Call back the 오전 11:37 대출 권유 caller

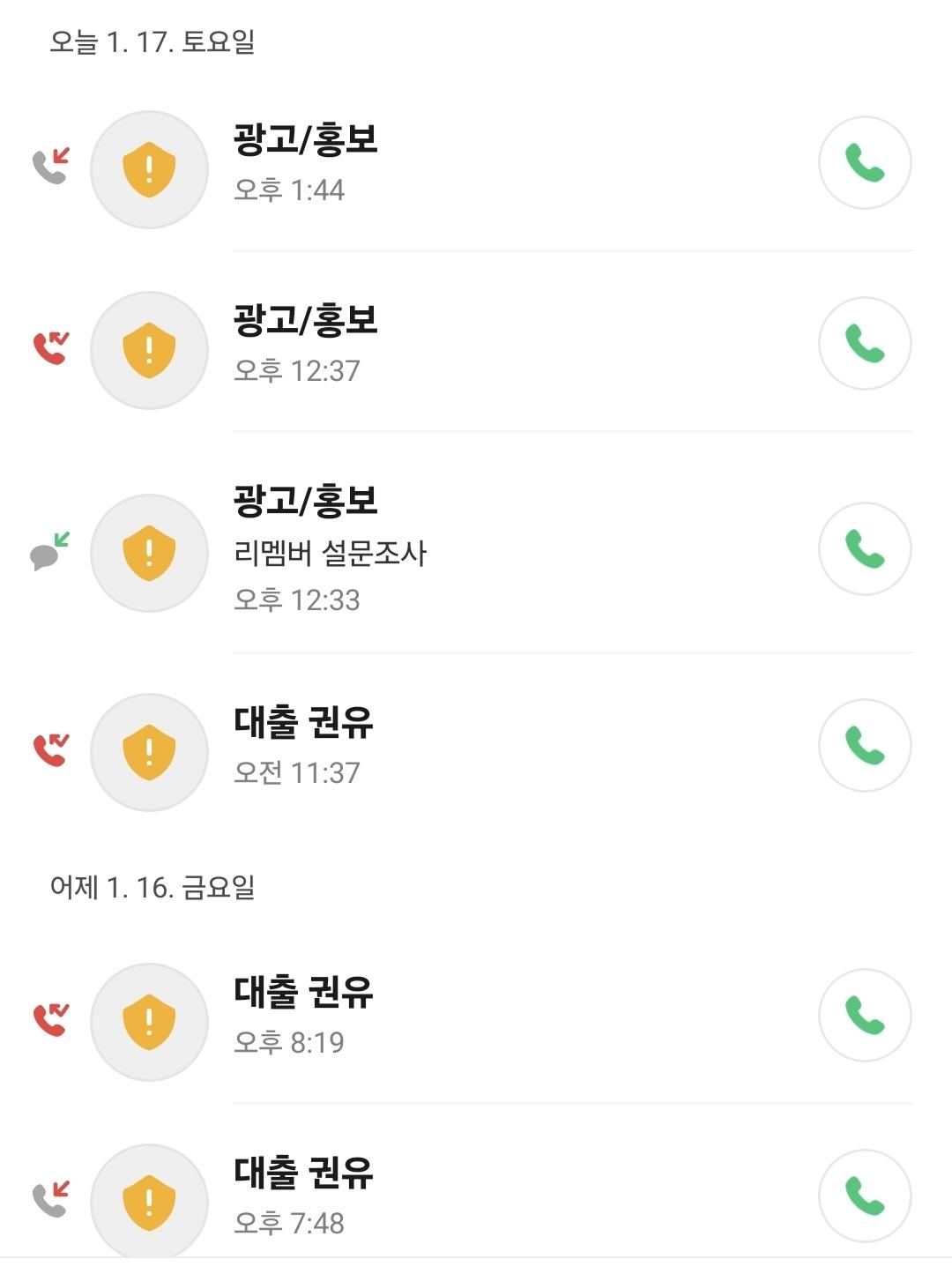[x=865, y=745]
